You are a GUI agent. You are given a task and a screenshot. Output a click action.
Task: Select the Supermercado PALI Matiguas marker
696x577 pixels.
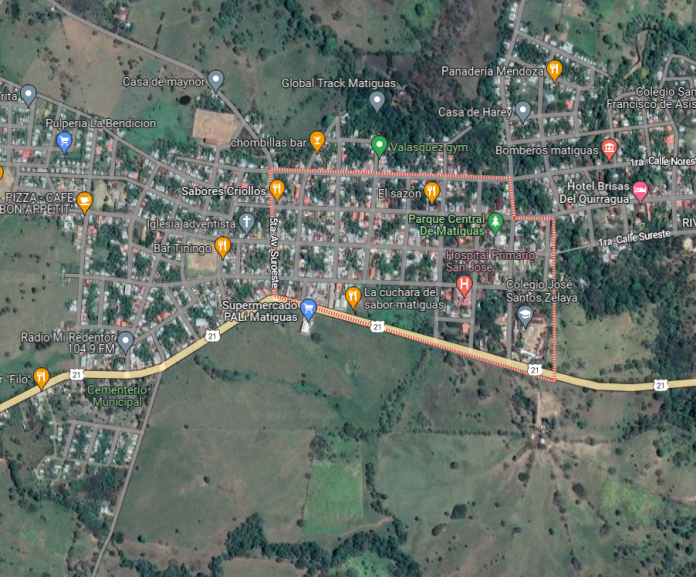(309, 307)
